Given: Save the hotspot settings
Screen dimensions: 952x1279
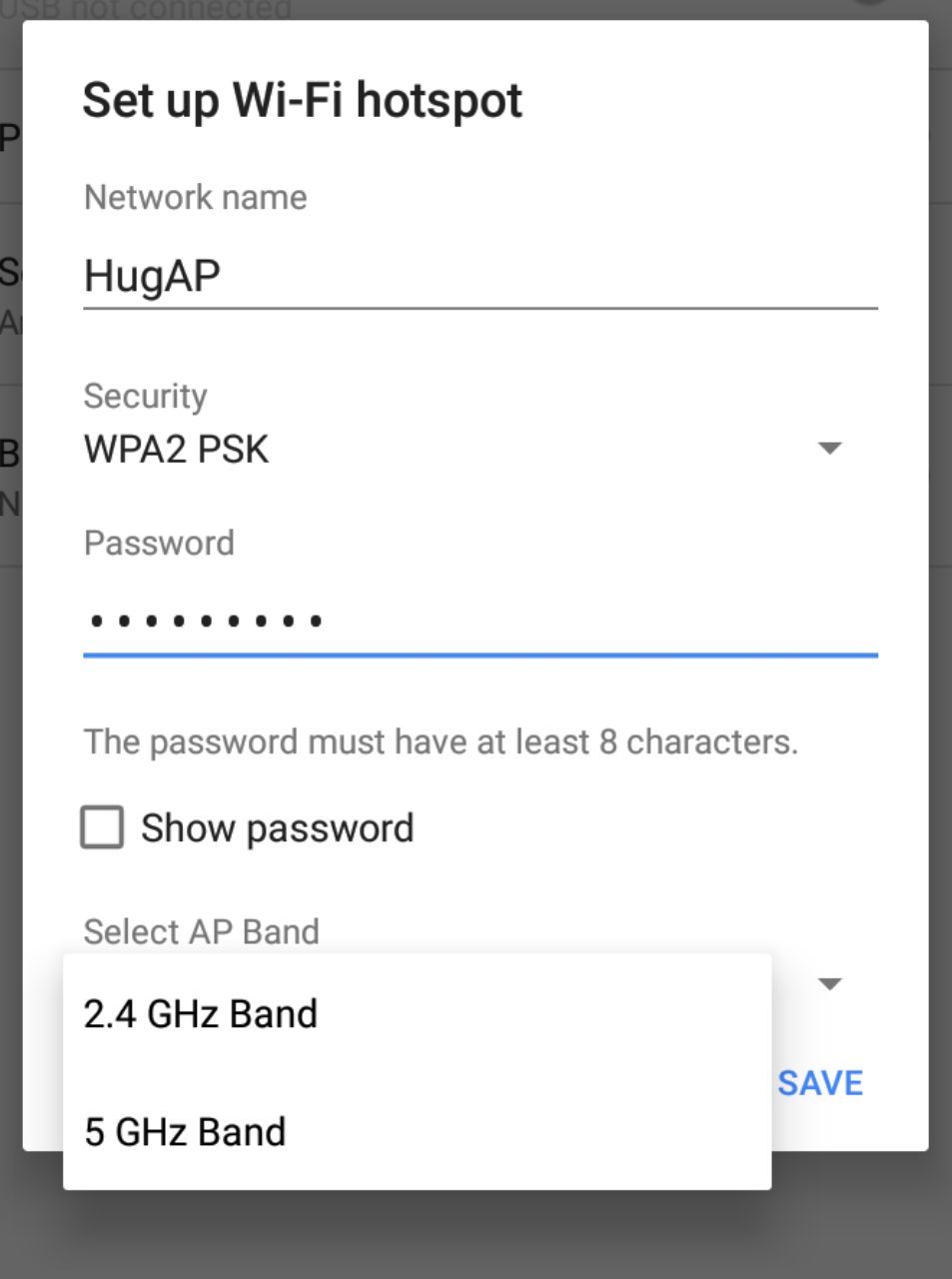Looking at the screenshot, I should pos(820,1083).
